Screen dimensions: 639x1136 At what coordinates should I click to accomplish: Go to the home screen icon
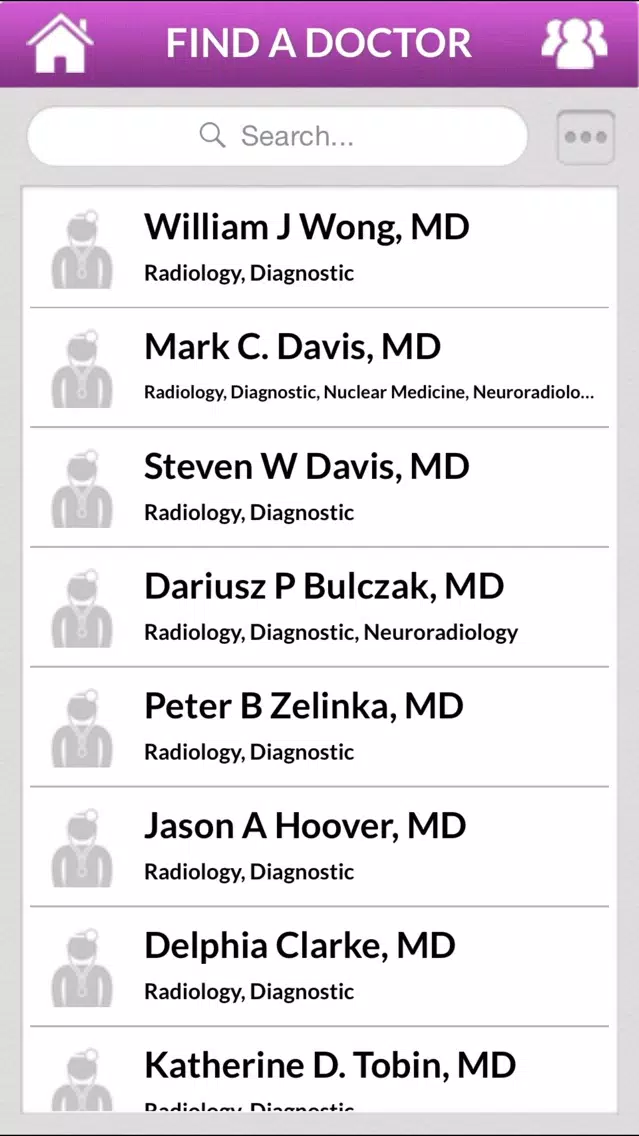(60, 43)
